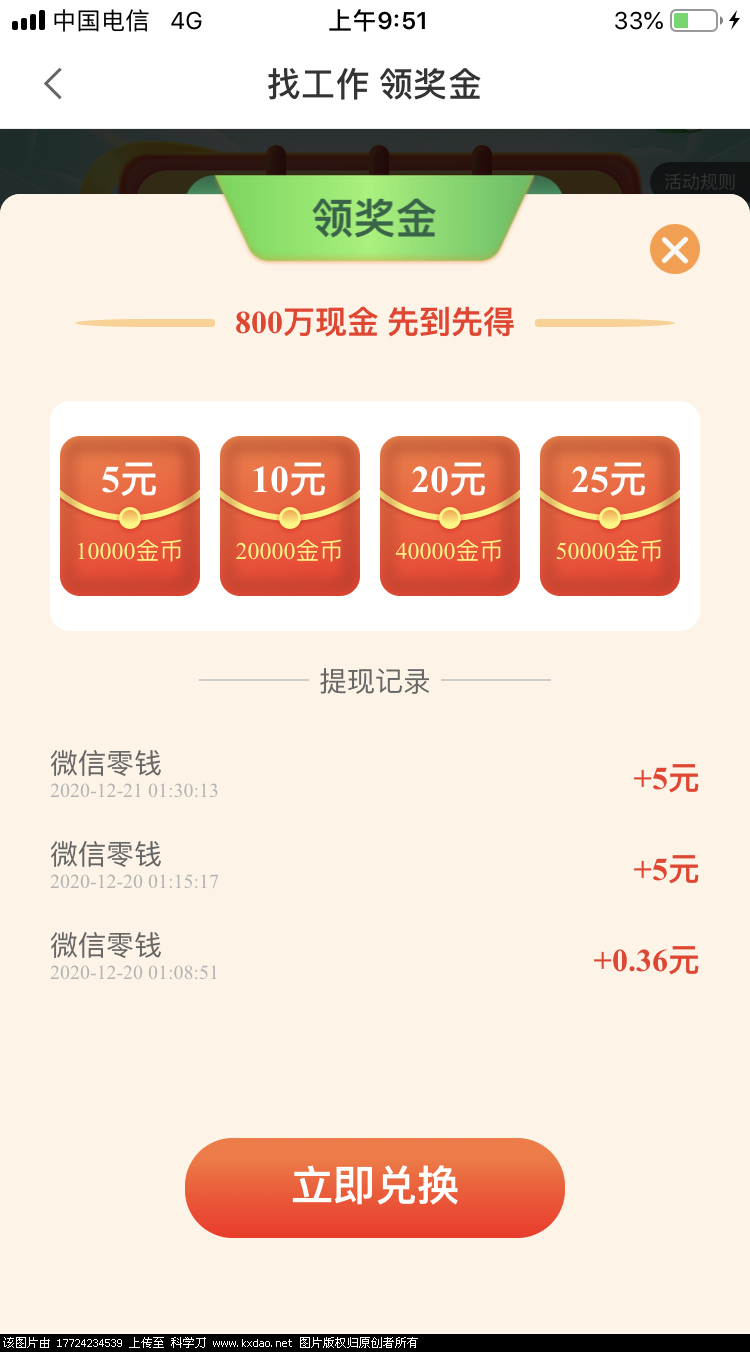Image resolution: width=750 pixels, height=1352 pixels.
Task: Tap the 中国电信 carrier label
Action: point(100,19)
